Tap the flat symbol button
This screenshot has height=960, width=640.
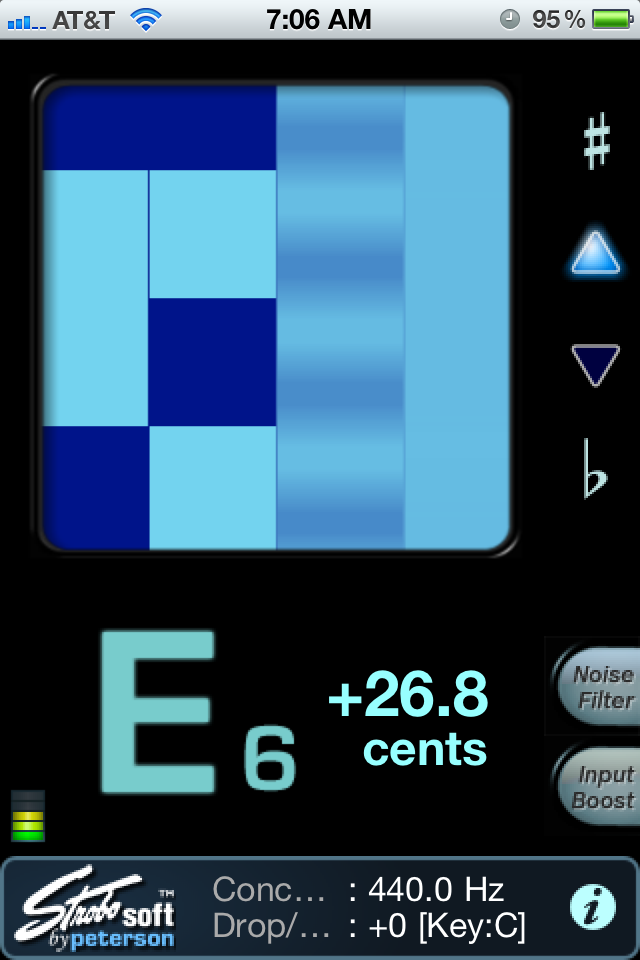tap(595, 469)
